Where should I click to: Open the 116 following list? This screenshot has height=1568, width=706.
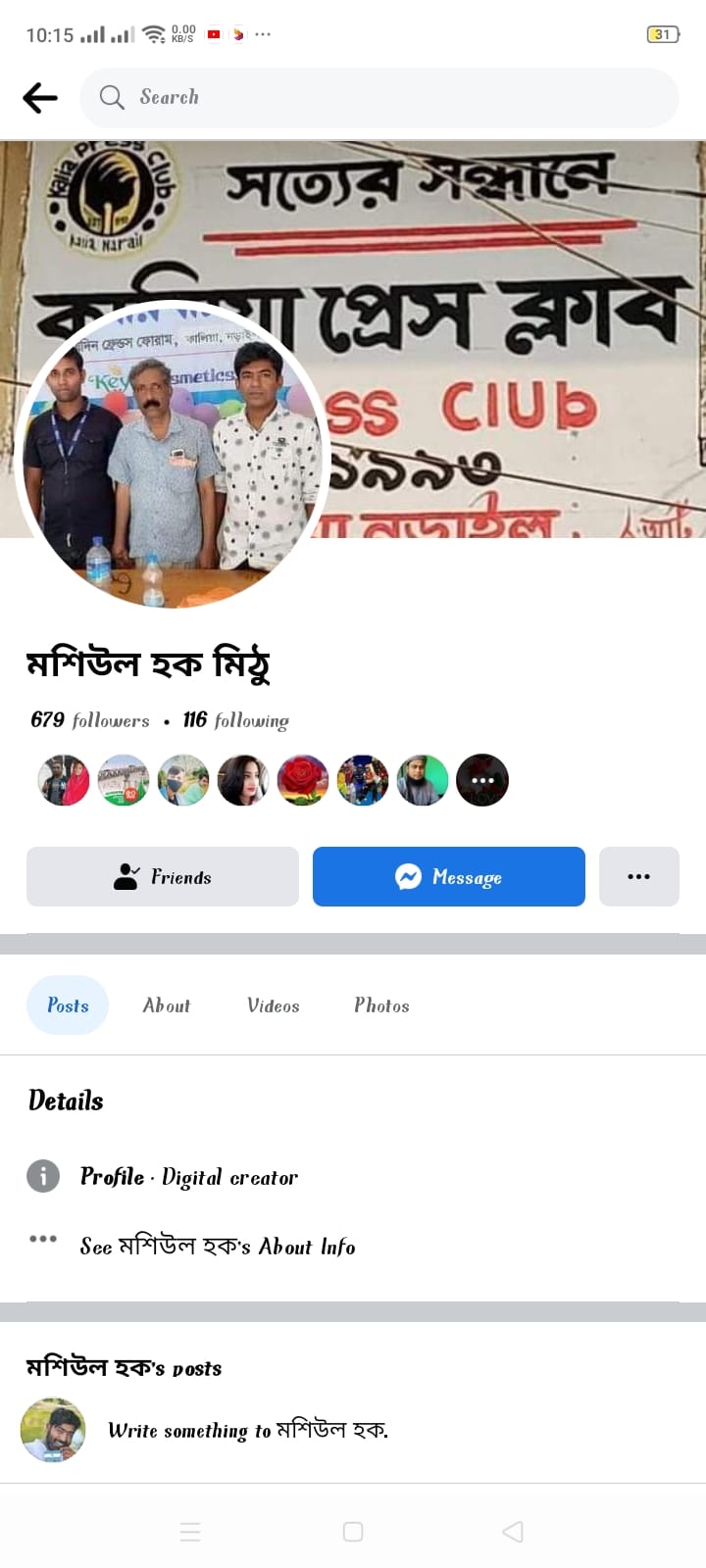pyautogui.click(x=236, y=720)
